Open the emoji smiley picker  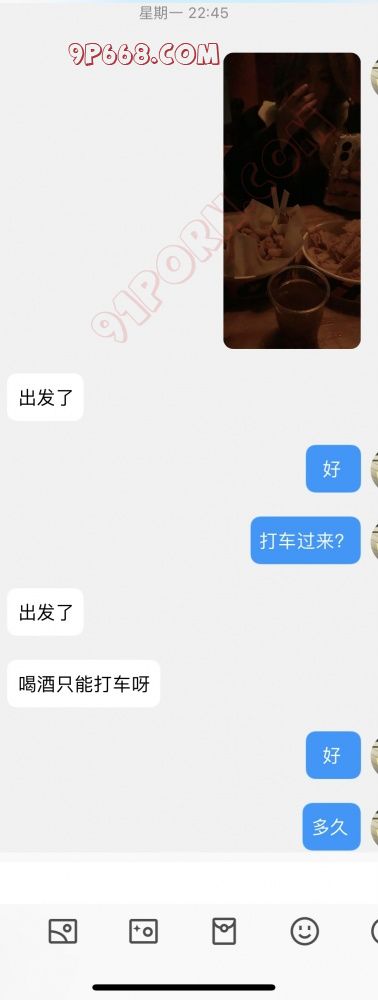pos(305,931)
